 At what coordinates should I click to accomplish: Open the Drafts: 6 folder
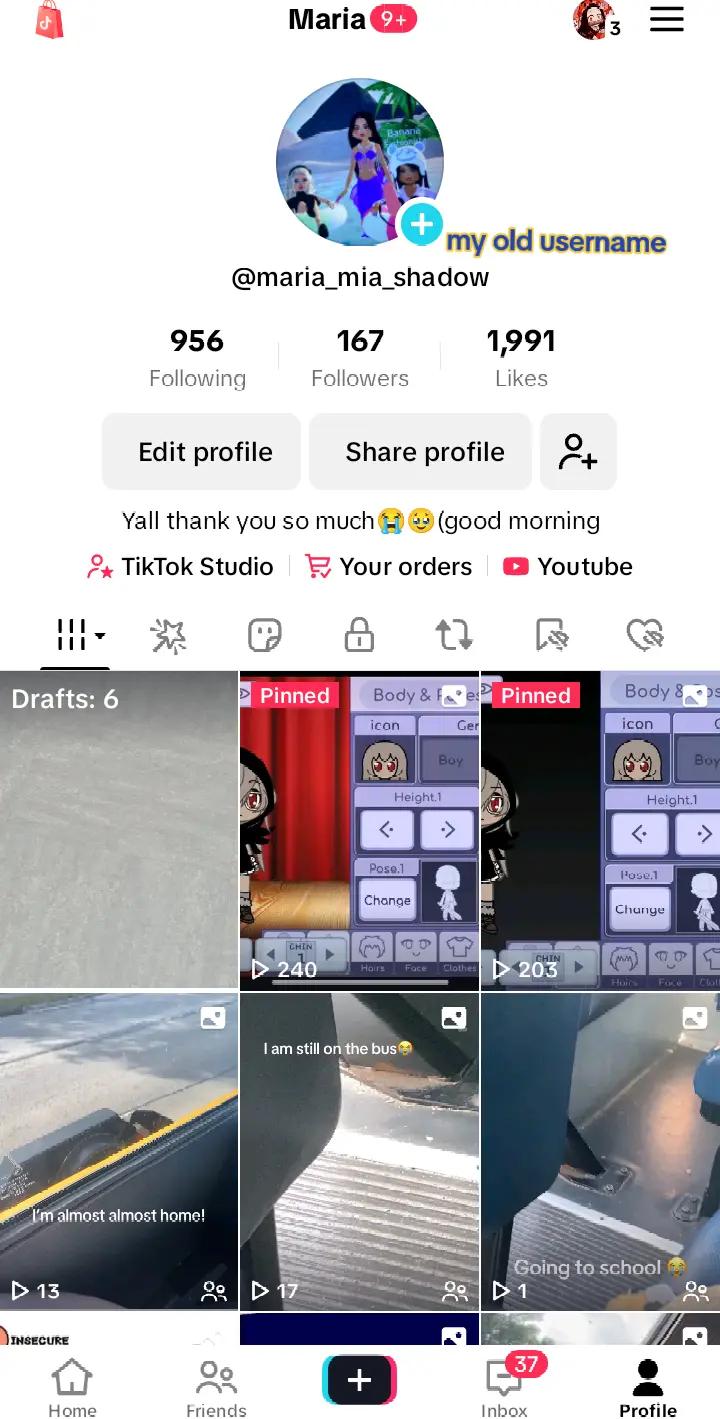[119, 830]
